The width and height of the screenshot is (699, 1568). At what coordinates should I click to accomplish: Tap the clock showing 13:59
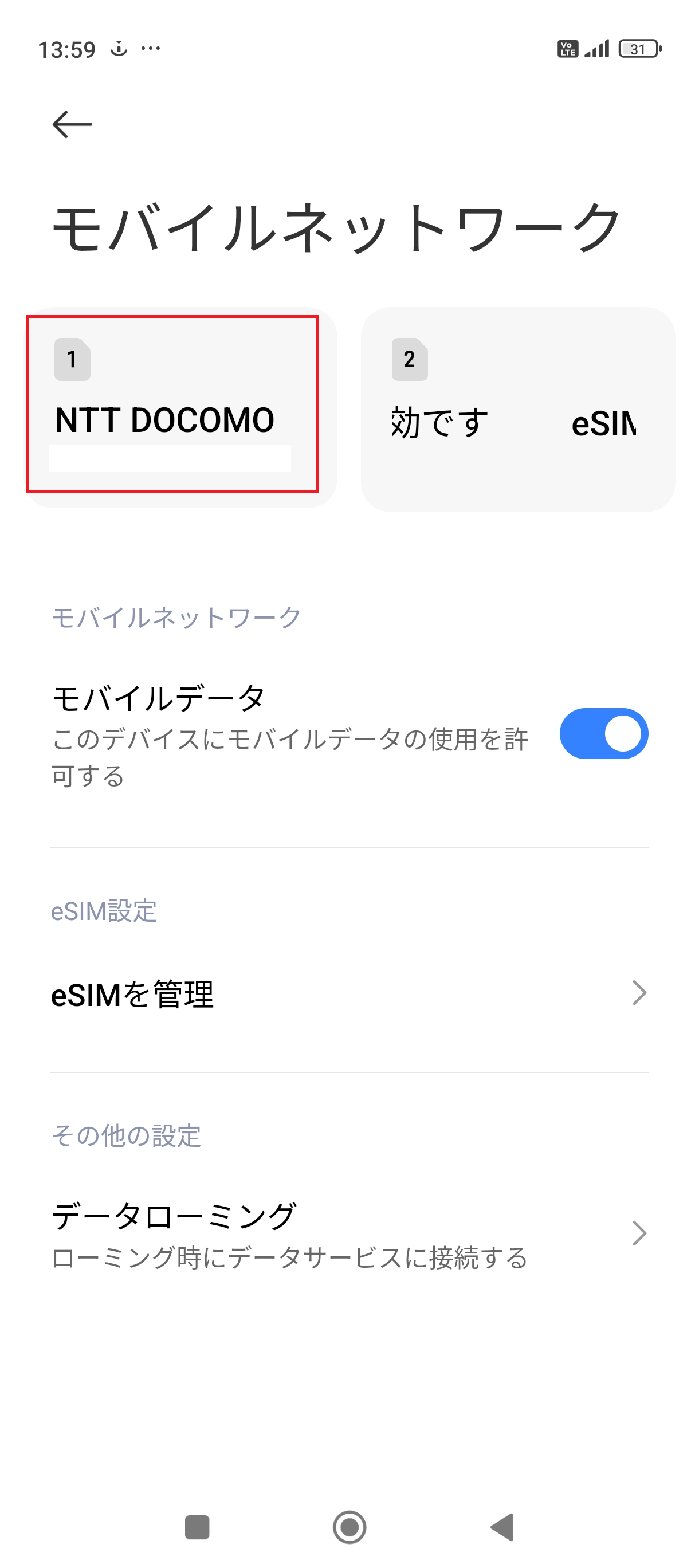[x=68, y=50]
